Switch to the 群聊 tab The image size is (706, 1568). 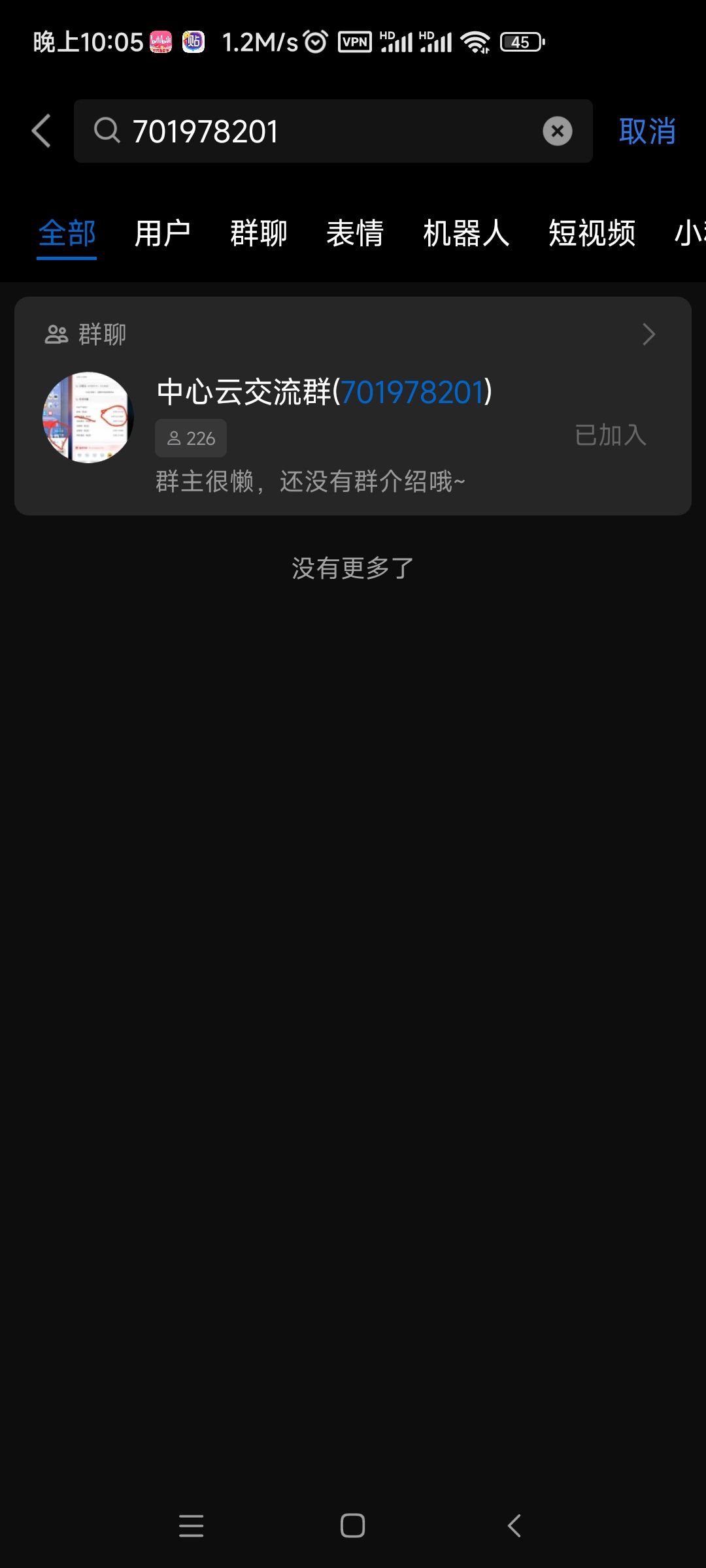(259, 233)
